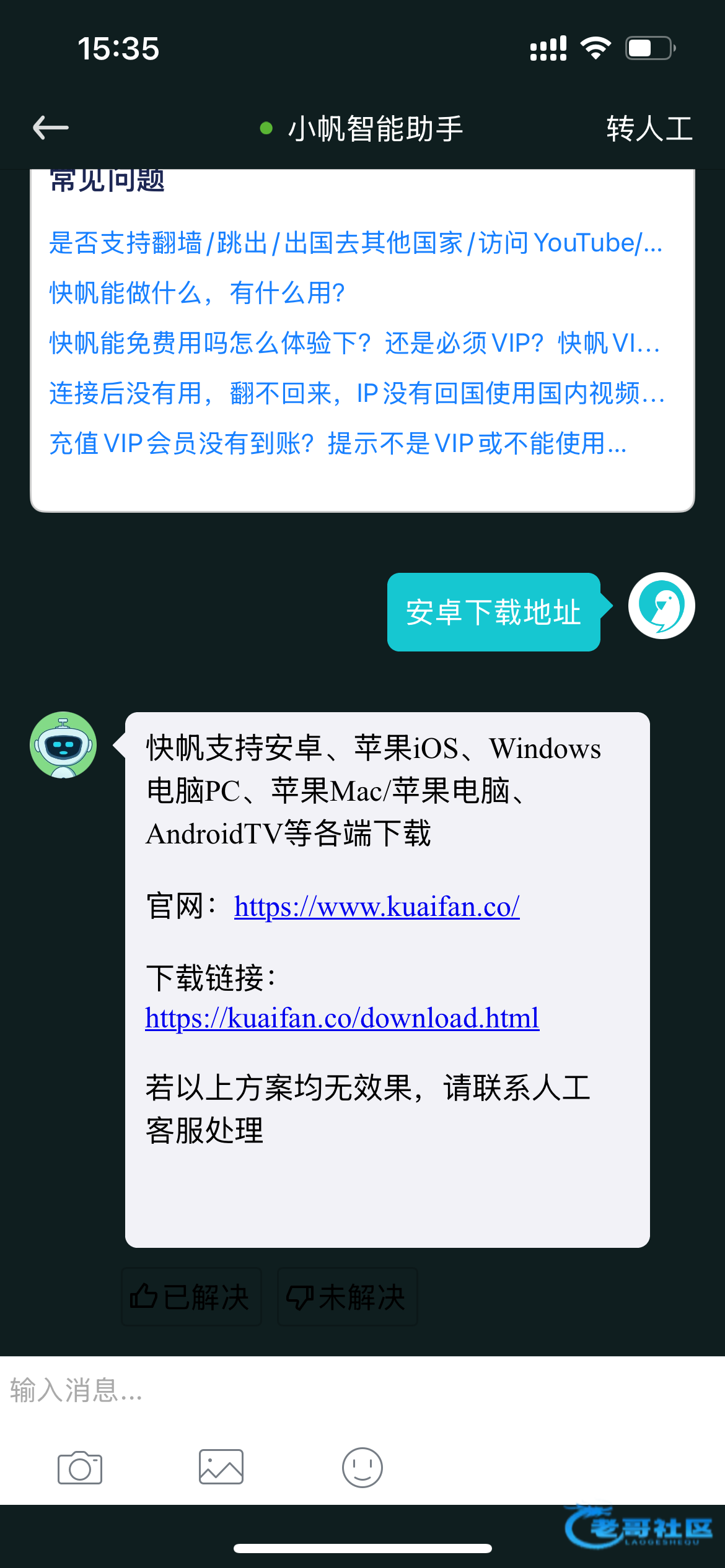Open the FAQ starting with 连接后没有用
725x1568 pixels.
pyautogui.click(x=356, y=393)
